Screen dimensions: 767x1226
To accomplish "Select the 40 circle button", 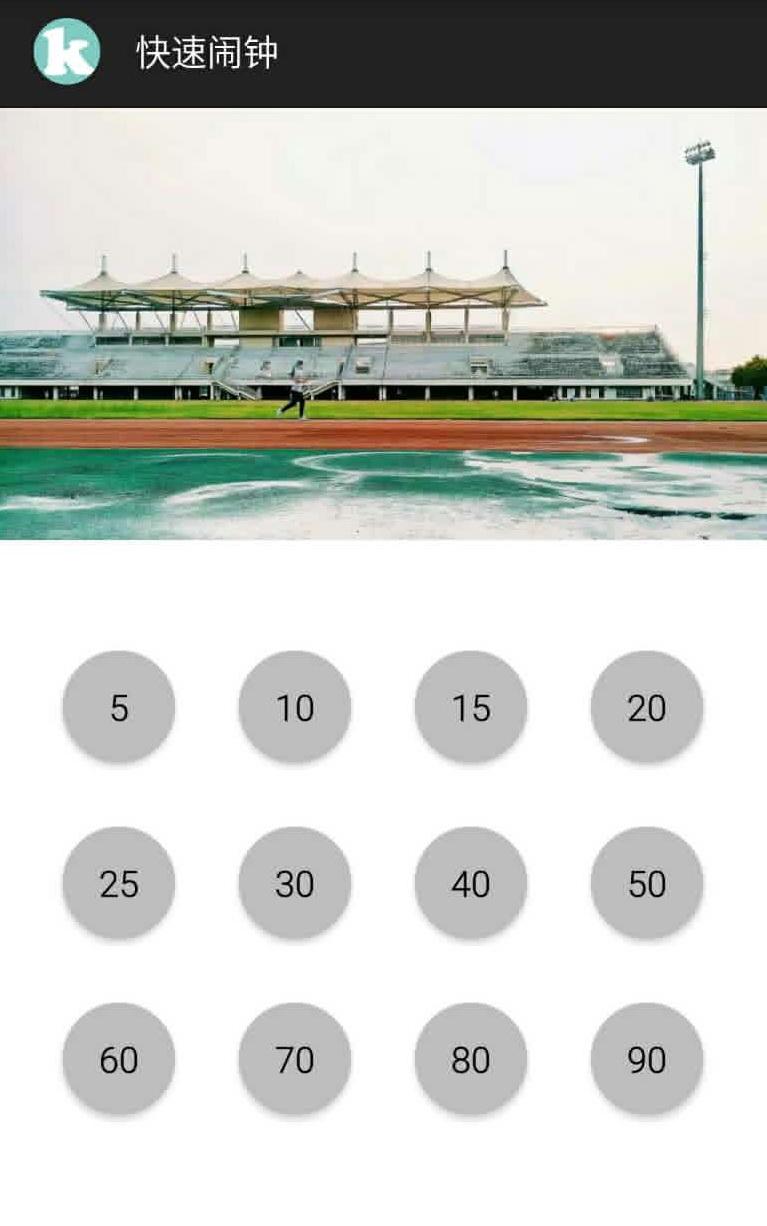I will [x=471, y=883].
